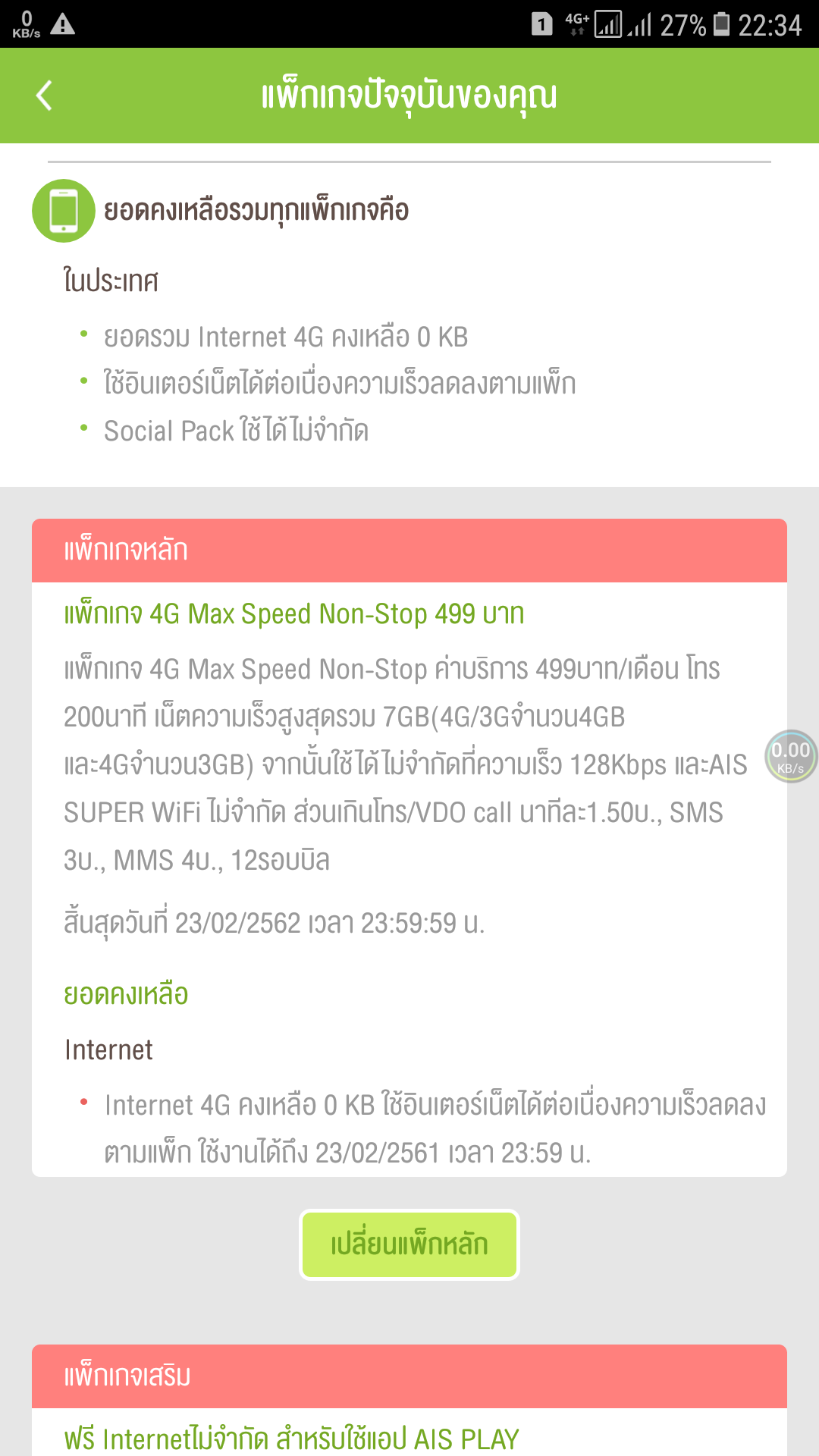Tap the เปลี่ยนแพ็กหลัก button
This screenshot has width=819, height=1456.
409,1244
